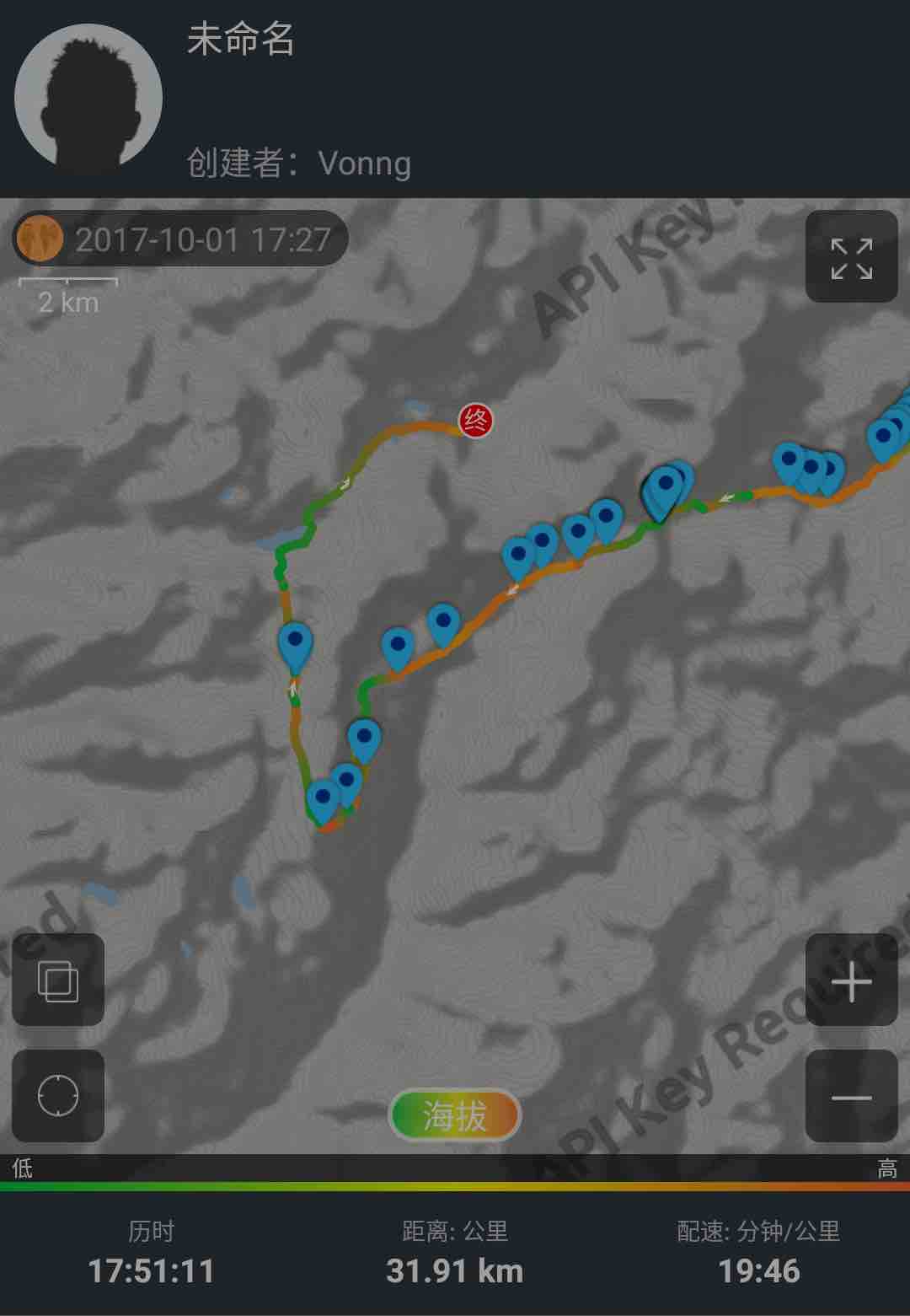Viewport: 910px width, 1316px height.
Task: Zoom in with the plus button
Action: pyautogui.click(x=851, y=980)
